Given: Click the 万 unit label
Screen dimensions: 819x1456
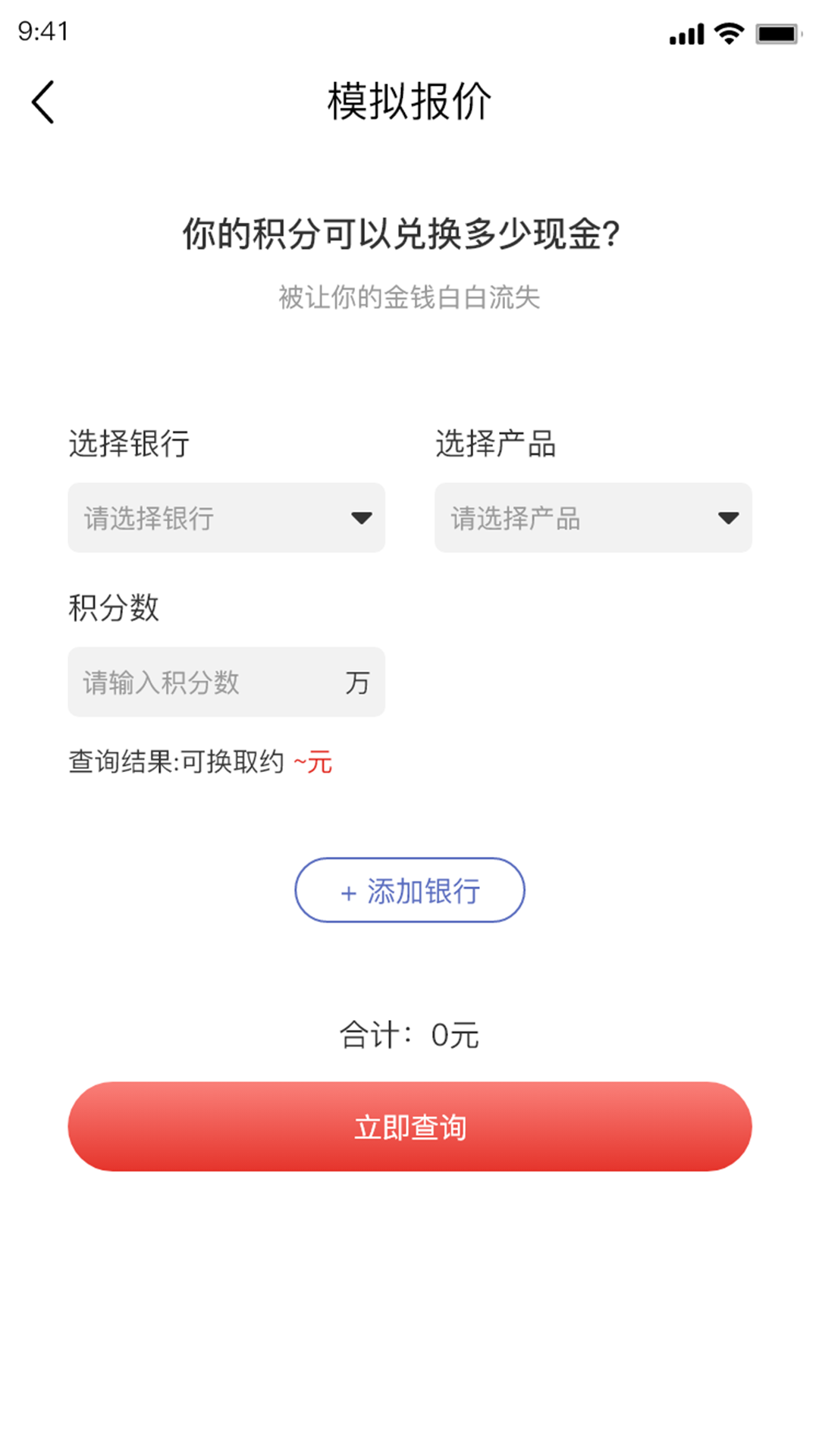Looking at the screenshot, I should [357, 682].
